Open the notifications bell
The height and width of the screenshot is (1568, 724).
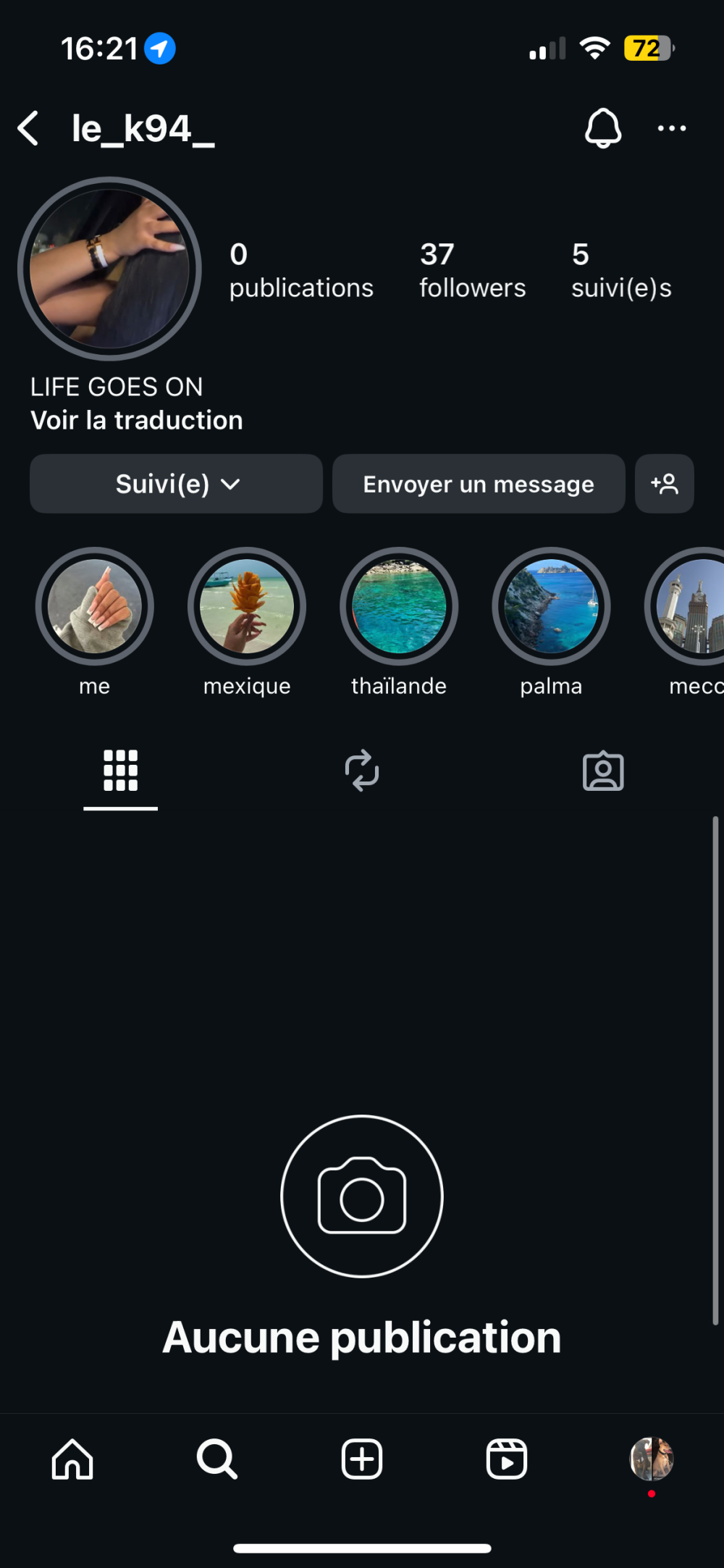(x=602, y=129)
